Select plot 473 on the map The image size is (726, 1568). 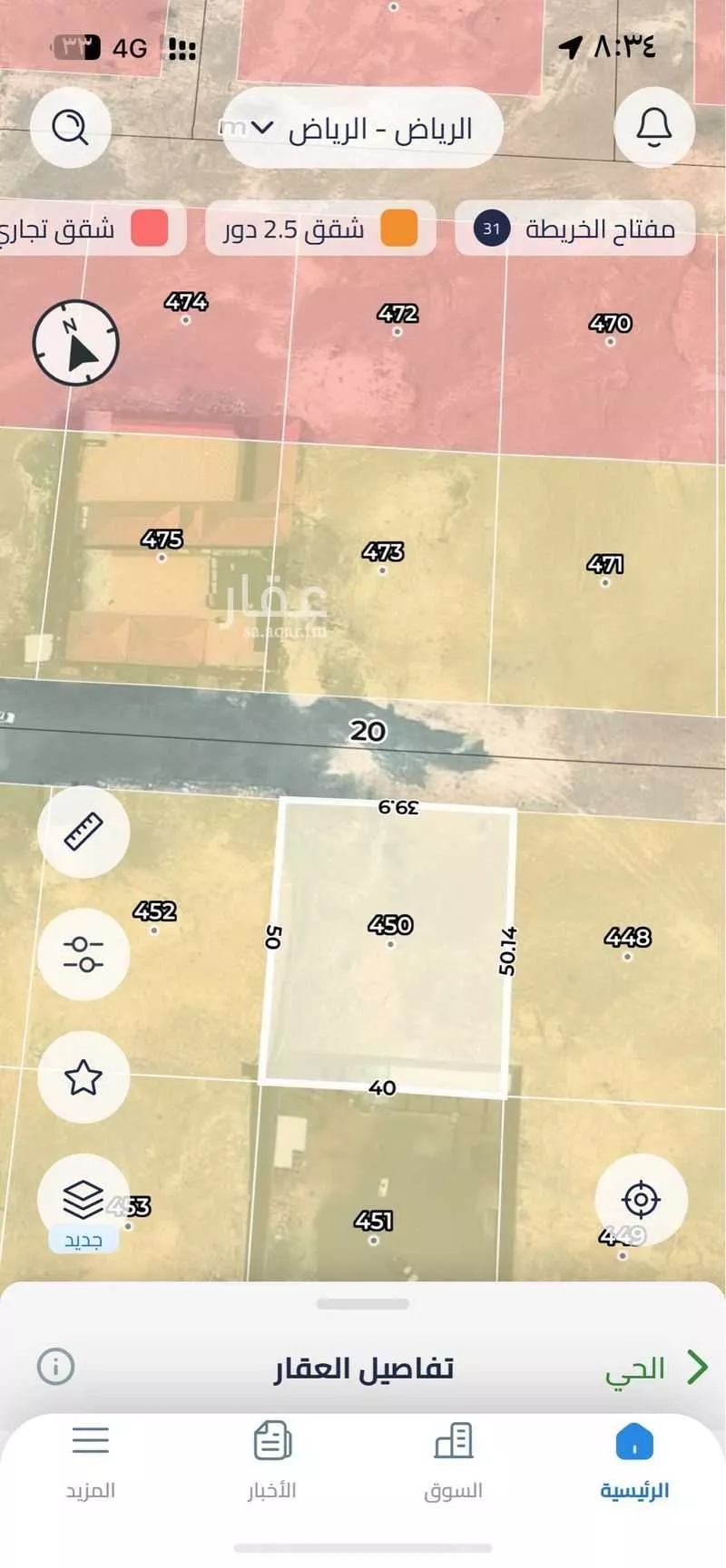(x=383, y=560)
